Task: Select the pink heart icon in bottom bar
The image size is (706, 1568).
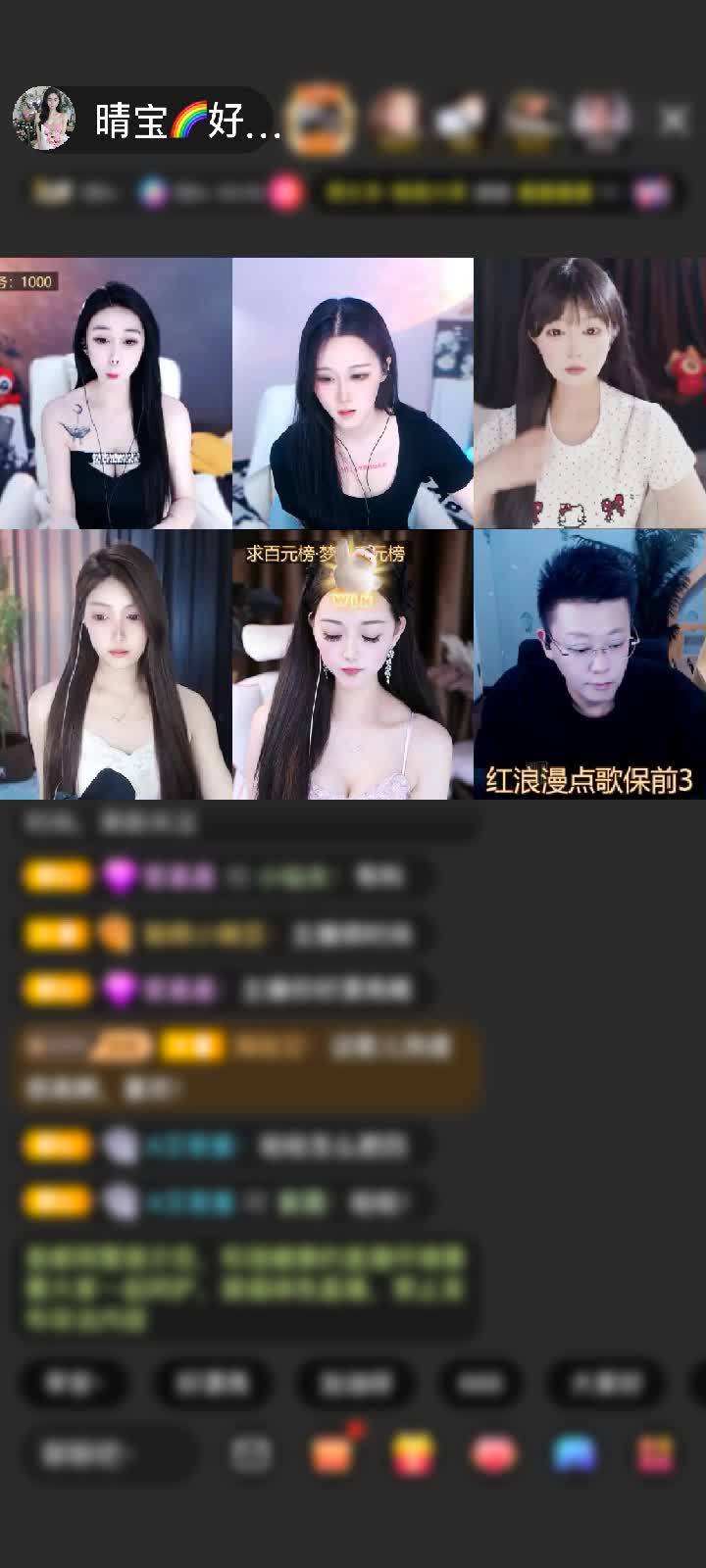Action: pyautogui.click(x=494, y=1454)
